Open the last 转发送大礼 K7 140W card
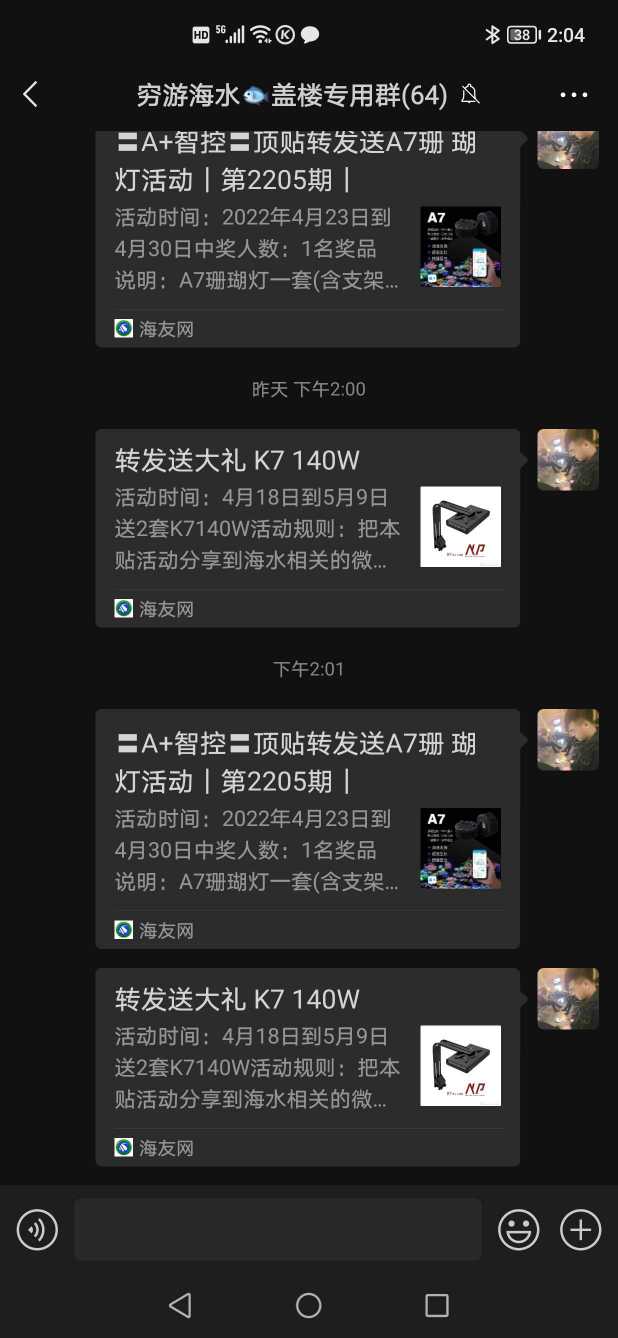This screenshot has width=618, height=1338. (x=307, y=1066)
